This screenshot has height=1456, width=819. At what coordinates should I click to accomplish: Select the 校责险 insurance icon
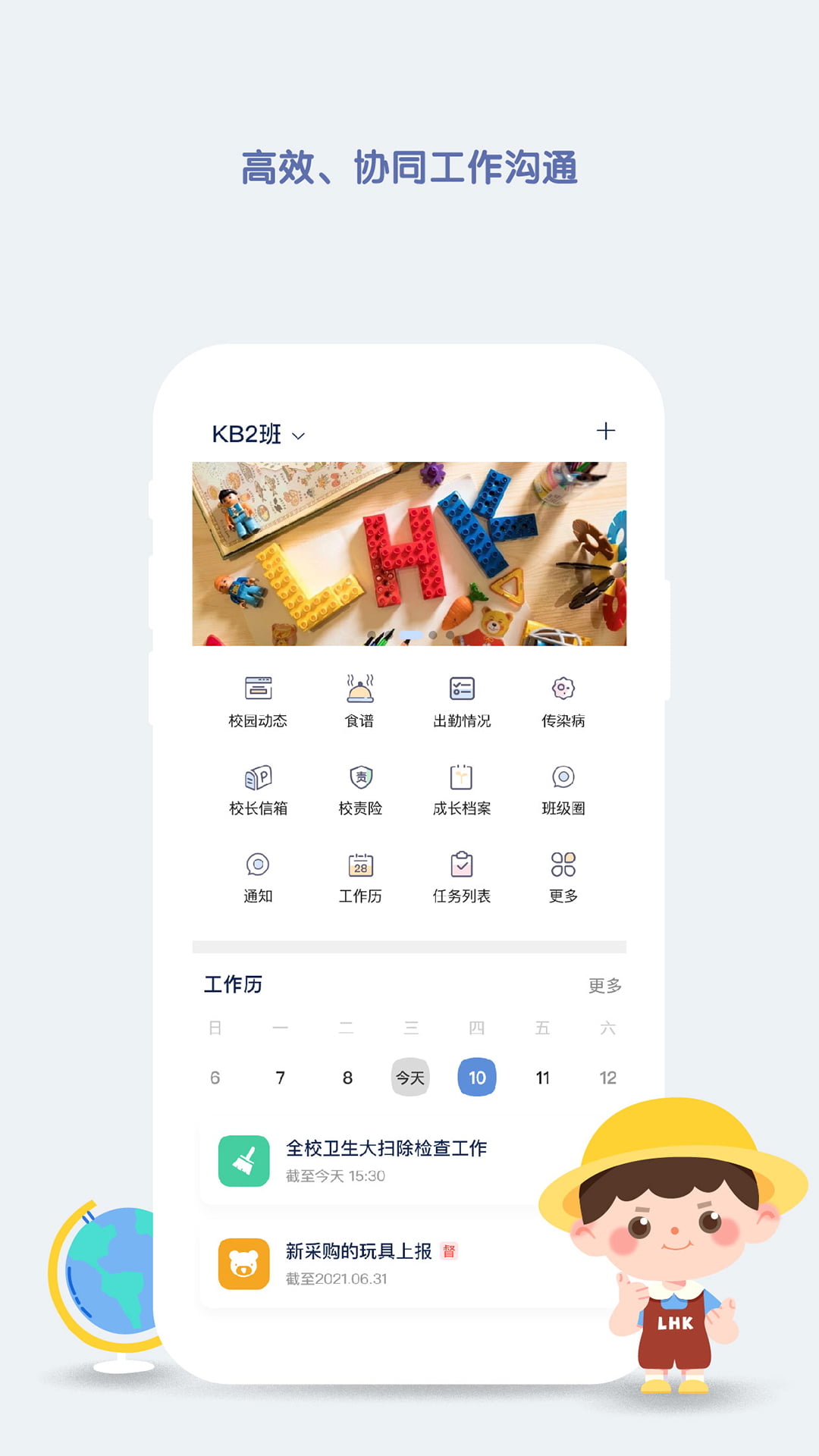tap(360, 789)
